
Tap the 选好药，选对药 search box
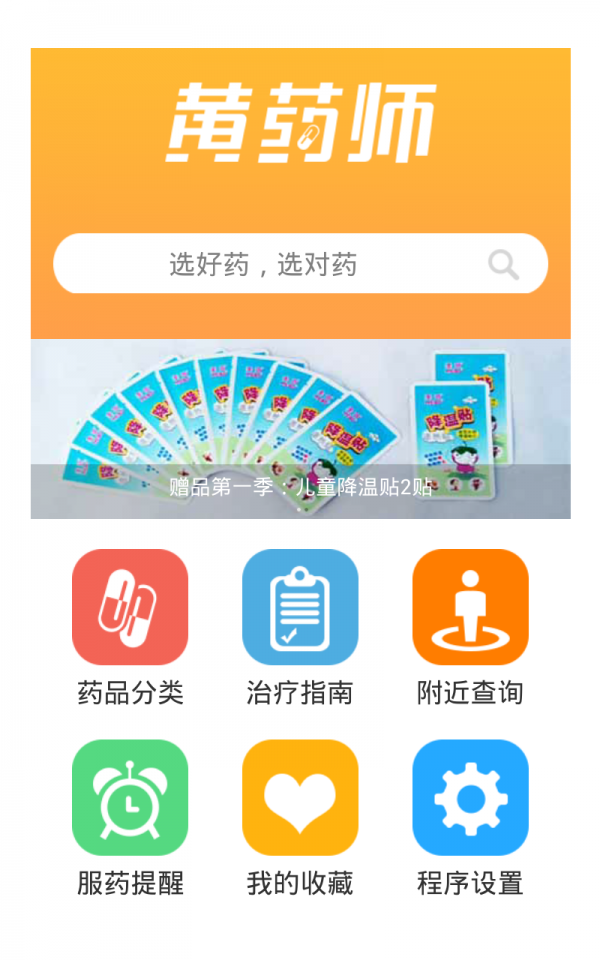(300, 263)
